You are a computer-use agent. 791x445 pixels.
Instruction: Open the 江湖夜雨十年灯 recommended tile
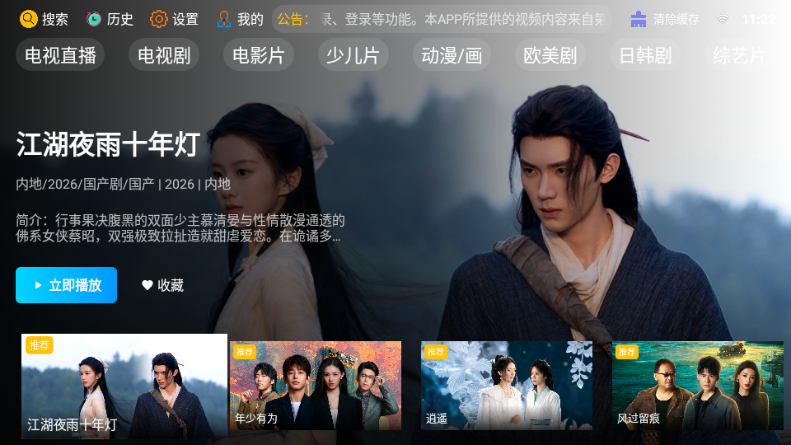[124, 387]
